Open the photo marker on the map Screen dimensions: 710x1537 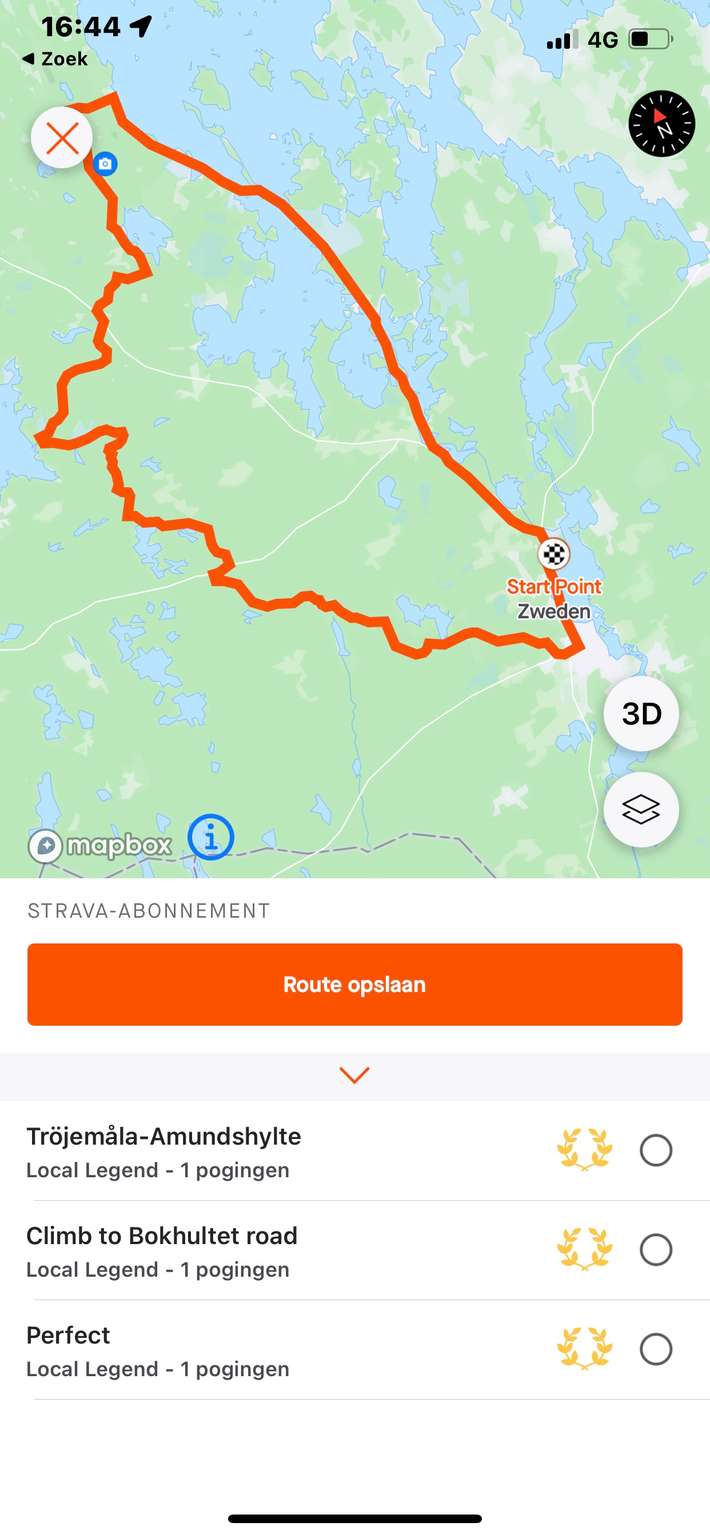point(105,163)
